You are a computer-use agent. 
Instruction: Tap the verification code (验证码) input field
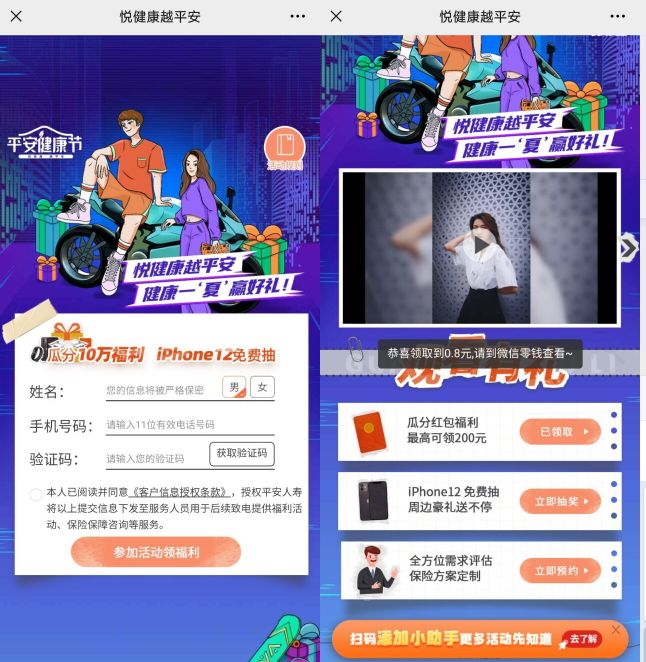point(153,458)
